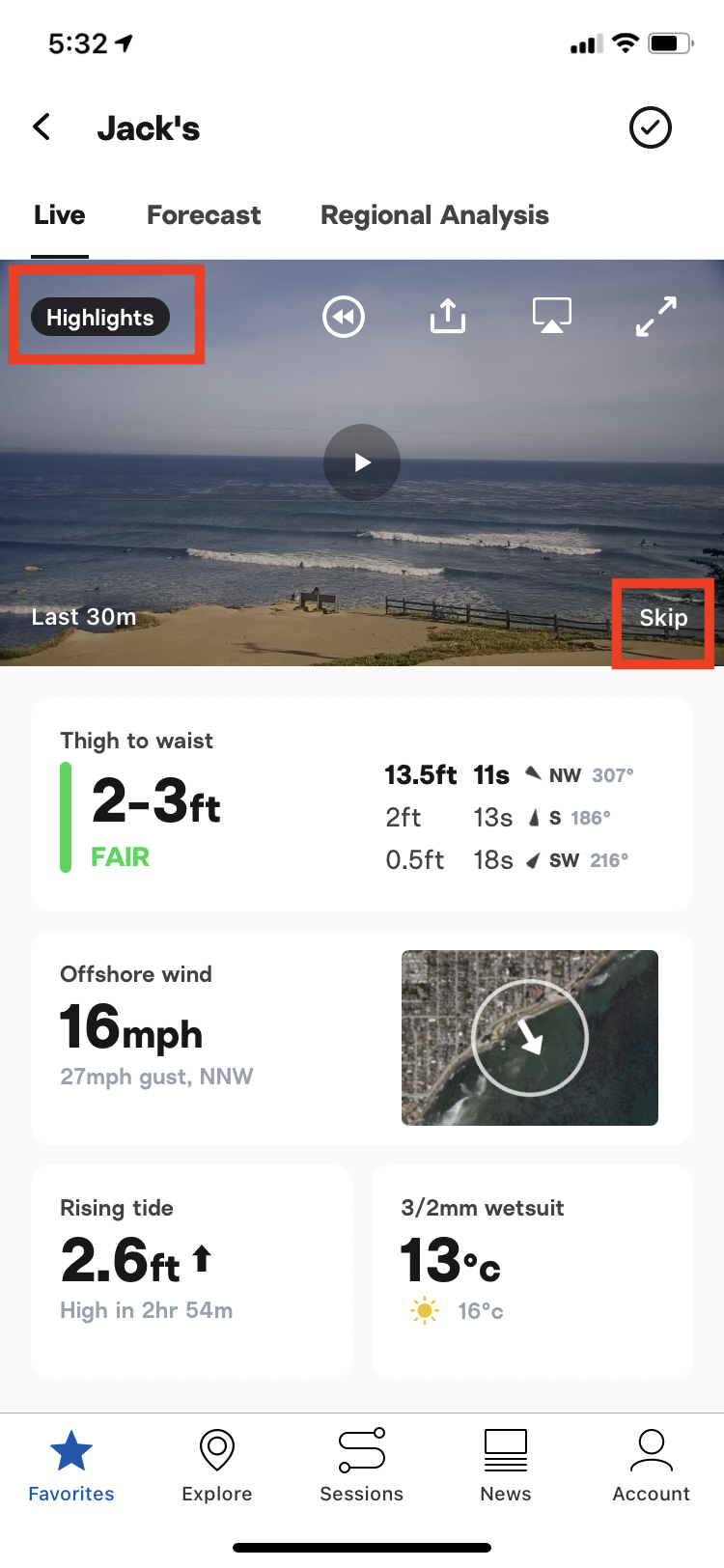Open the Offshore wind card
Image resolution: width=724 pixels, height=1568 pixels.
point(362,1038)
